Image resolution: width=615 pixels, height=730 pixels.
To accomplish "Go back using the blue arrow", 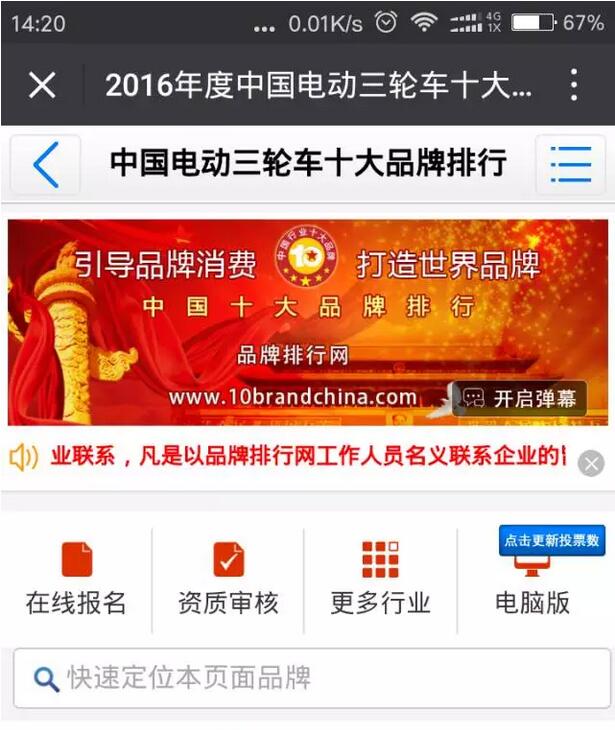I will (45, 164).
